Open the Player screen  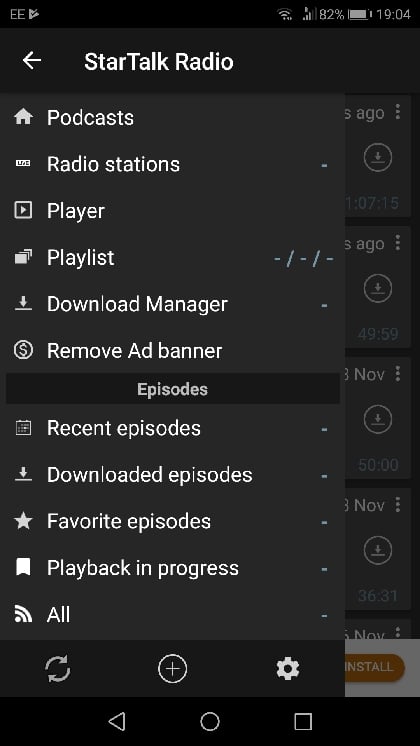[x=172, y=211]
